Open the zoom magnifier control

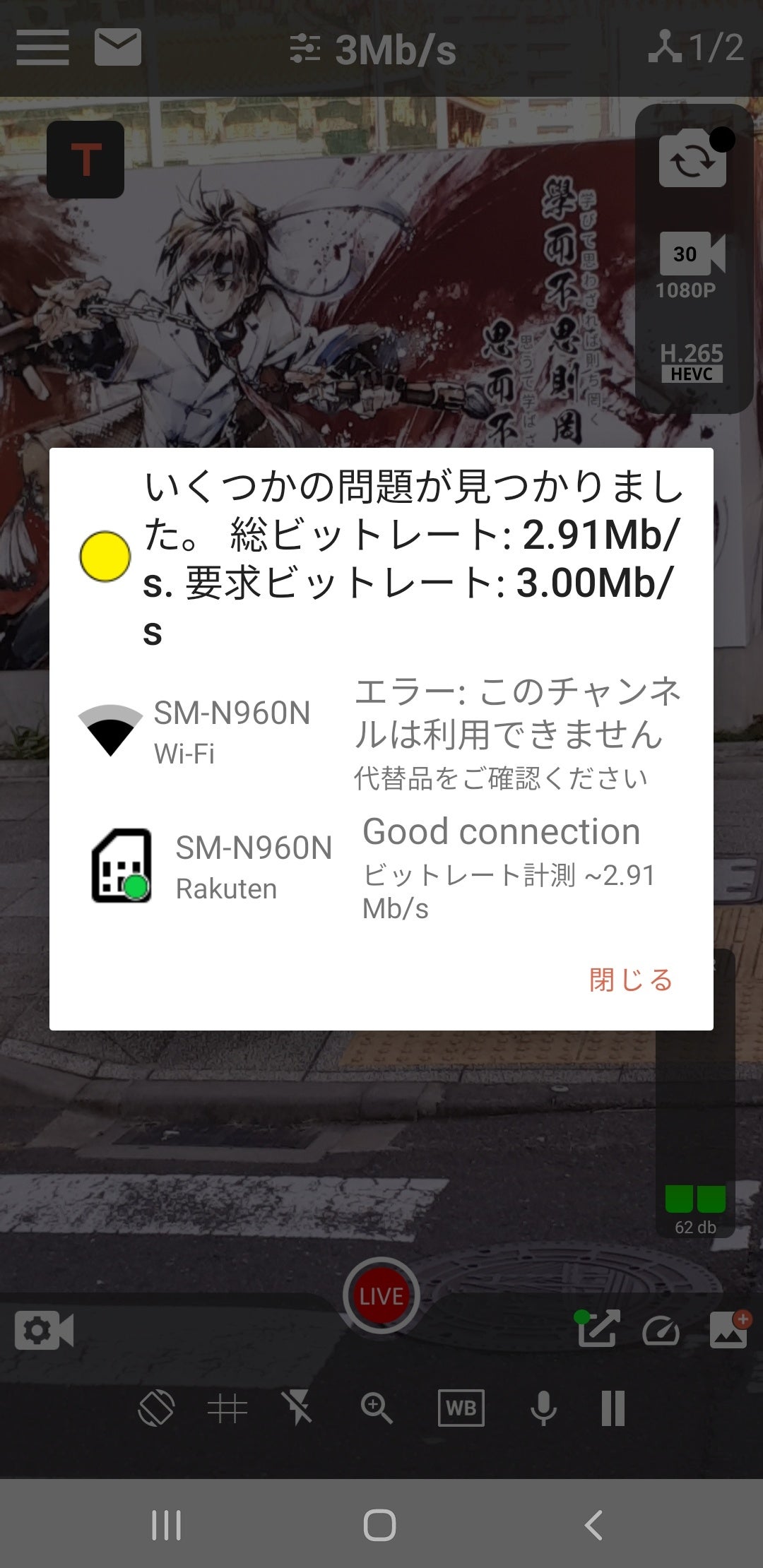pos(376,1408)
